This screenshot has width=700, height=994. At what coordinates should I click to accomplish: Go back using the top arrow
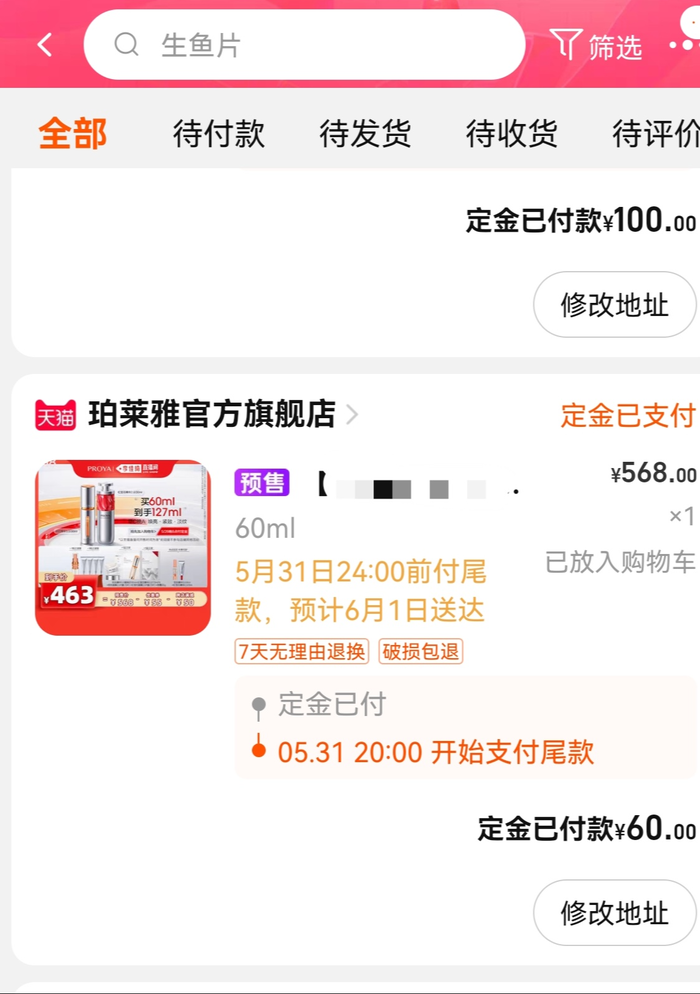coord(44,45)
